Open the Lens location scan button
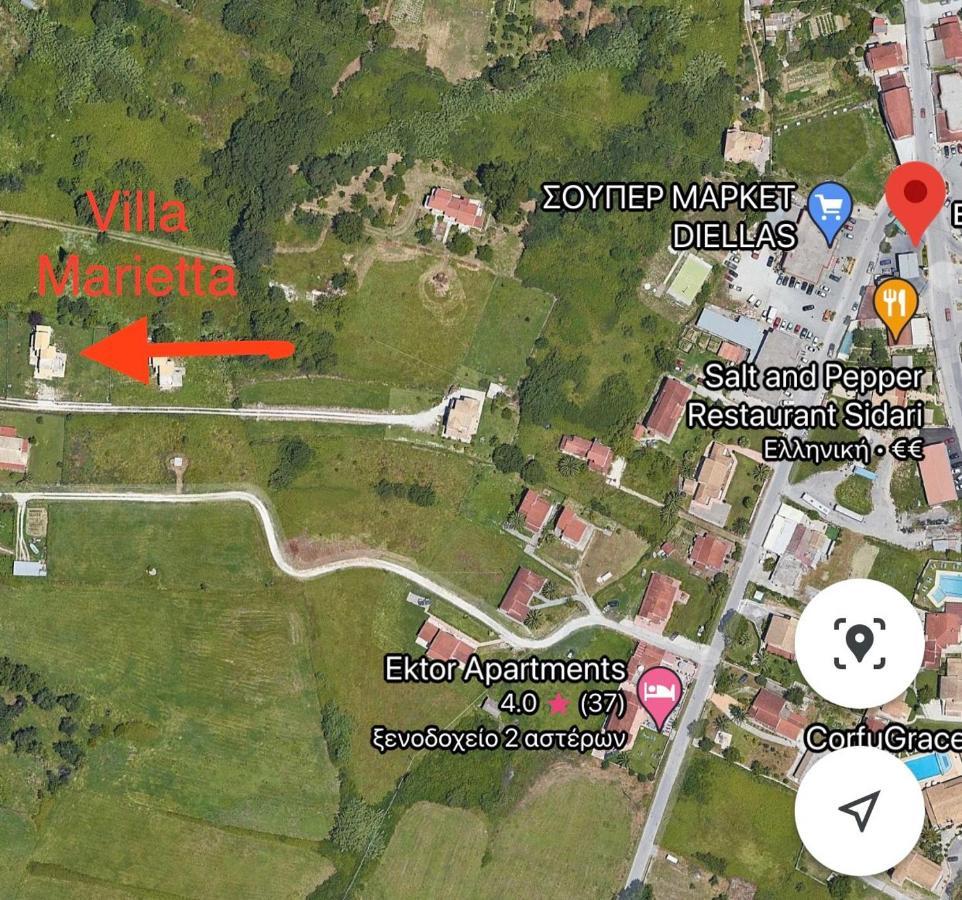 coord(859,643)
